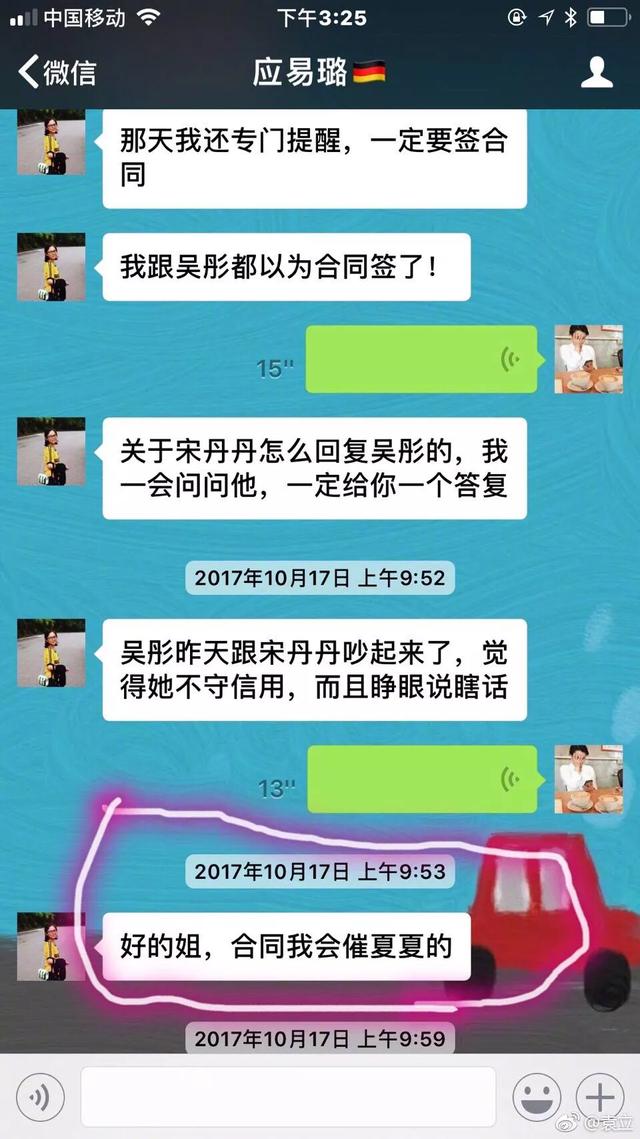Open contact avatar beside 我跟吴彤都以为合同签了

click(x=51, y=267)
